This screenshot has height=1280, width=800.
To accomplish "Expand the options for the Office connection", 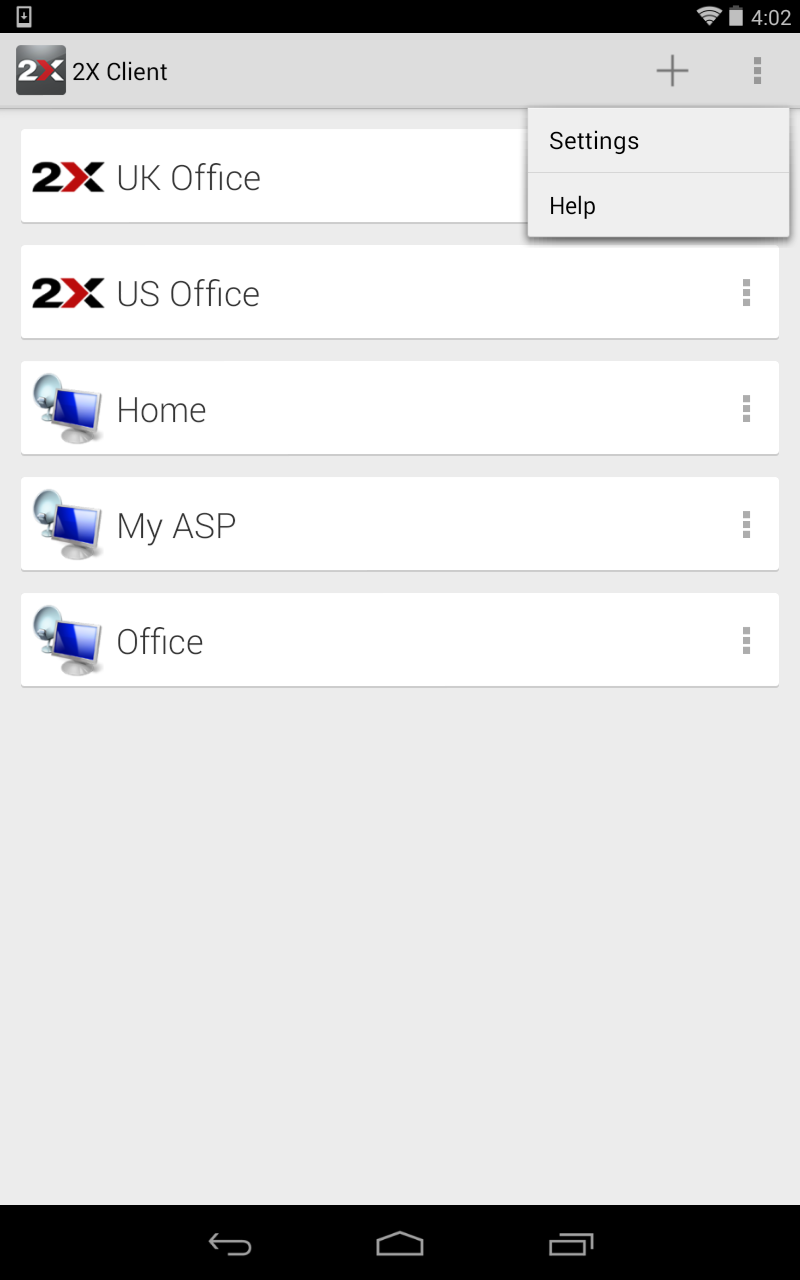I will click(746, 640).
